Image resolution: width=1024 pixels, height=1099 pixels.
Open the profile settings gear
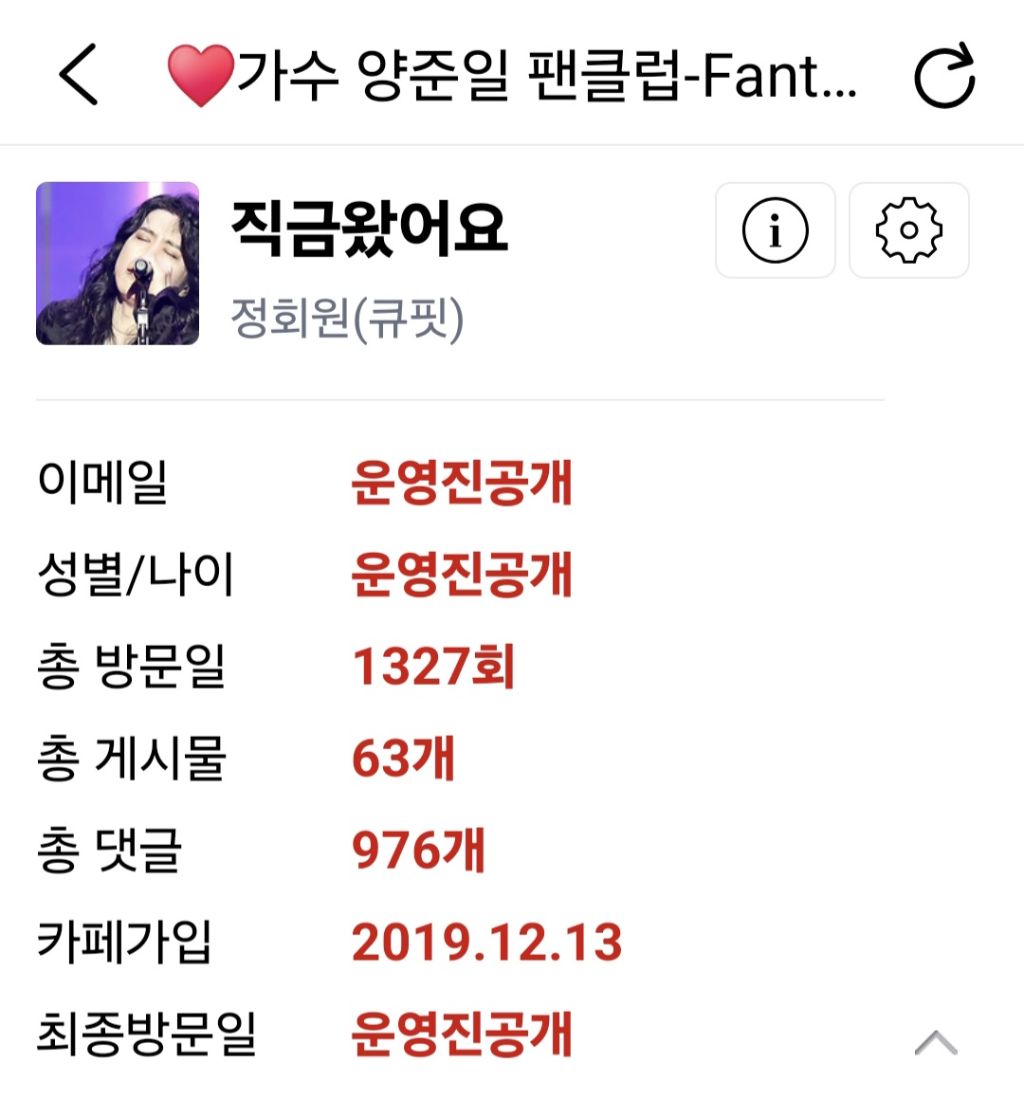[908, 230]
